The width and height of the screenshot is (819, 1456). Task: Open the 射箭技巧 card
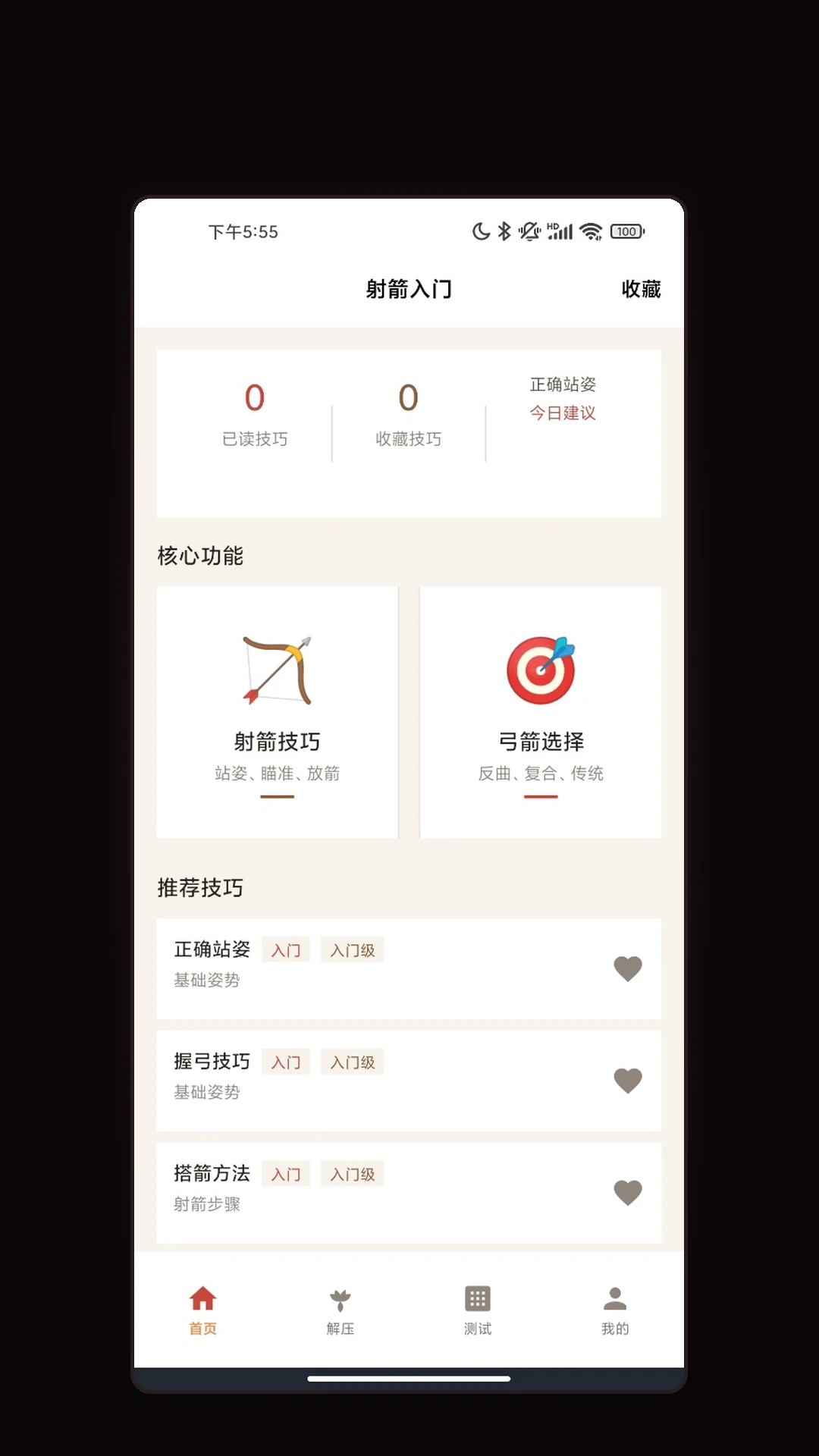pyautogui.click(x=277, y=712)
